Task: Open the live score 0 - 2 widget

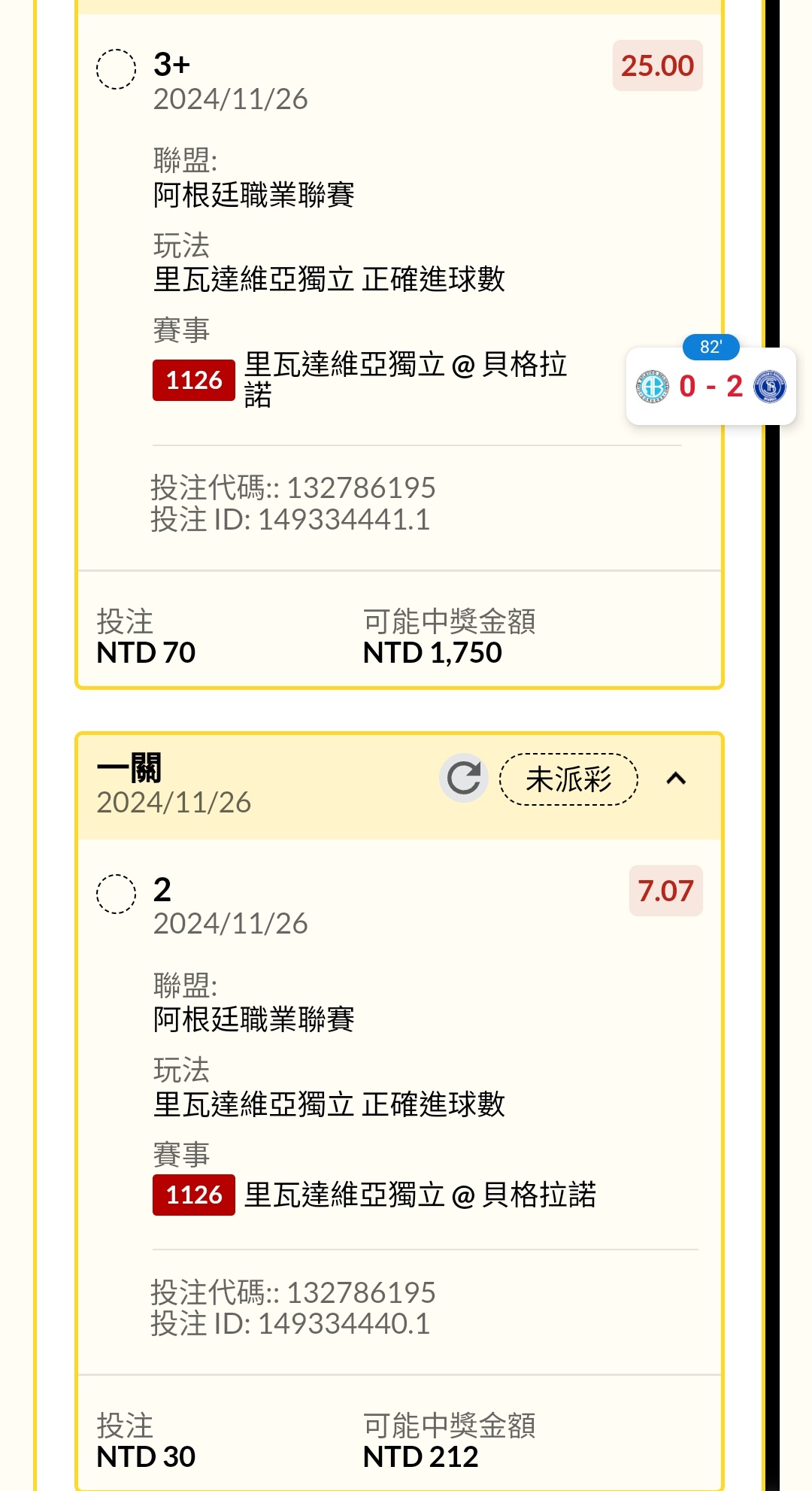Action: [x=710, y=386]
